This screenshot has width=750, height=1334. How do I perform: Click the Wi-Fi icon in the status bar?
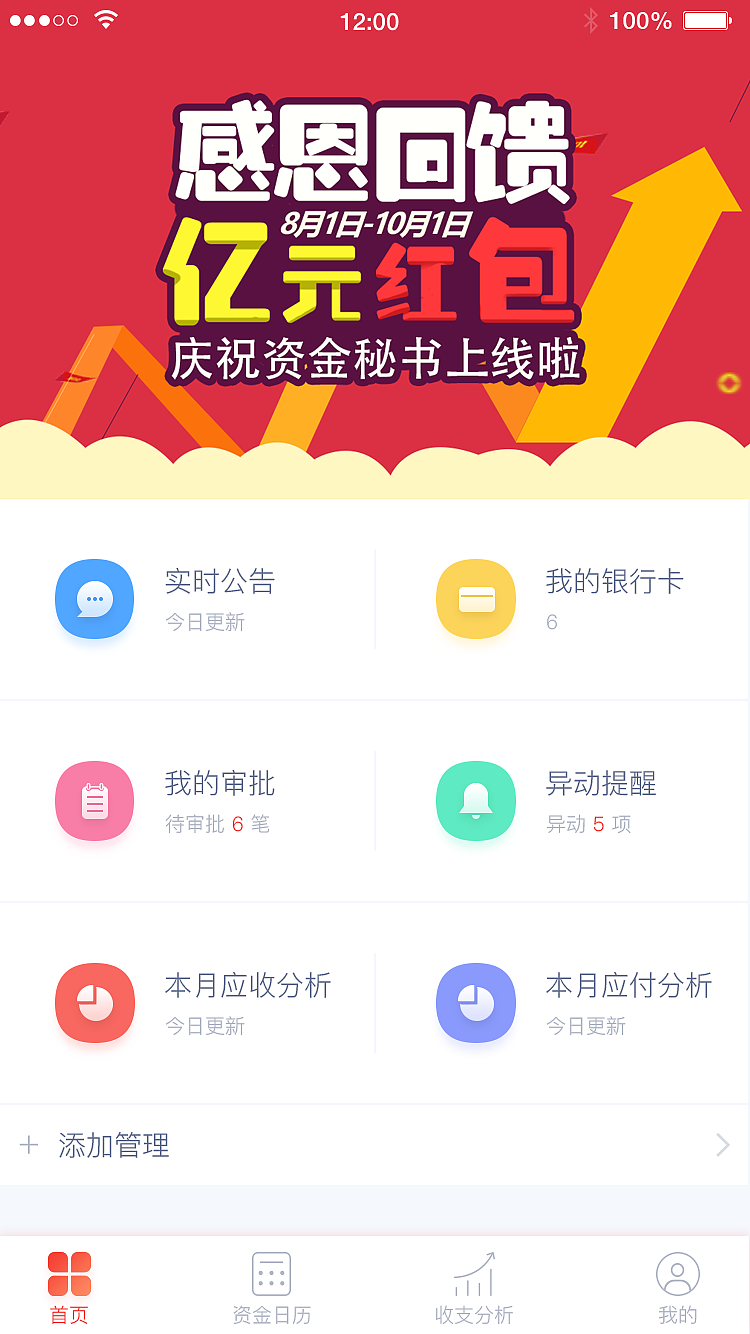[x=107, y=18]
